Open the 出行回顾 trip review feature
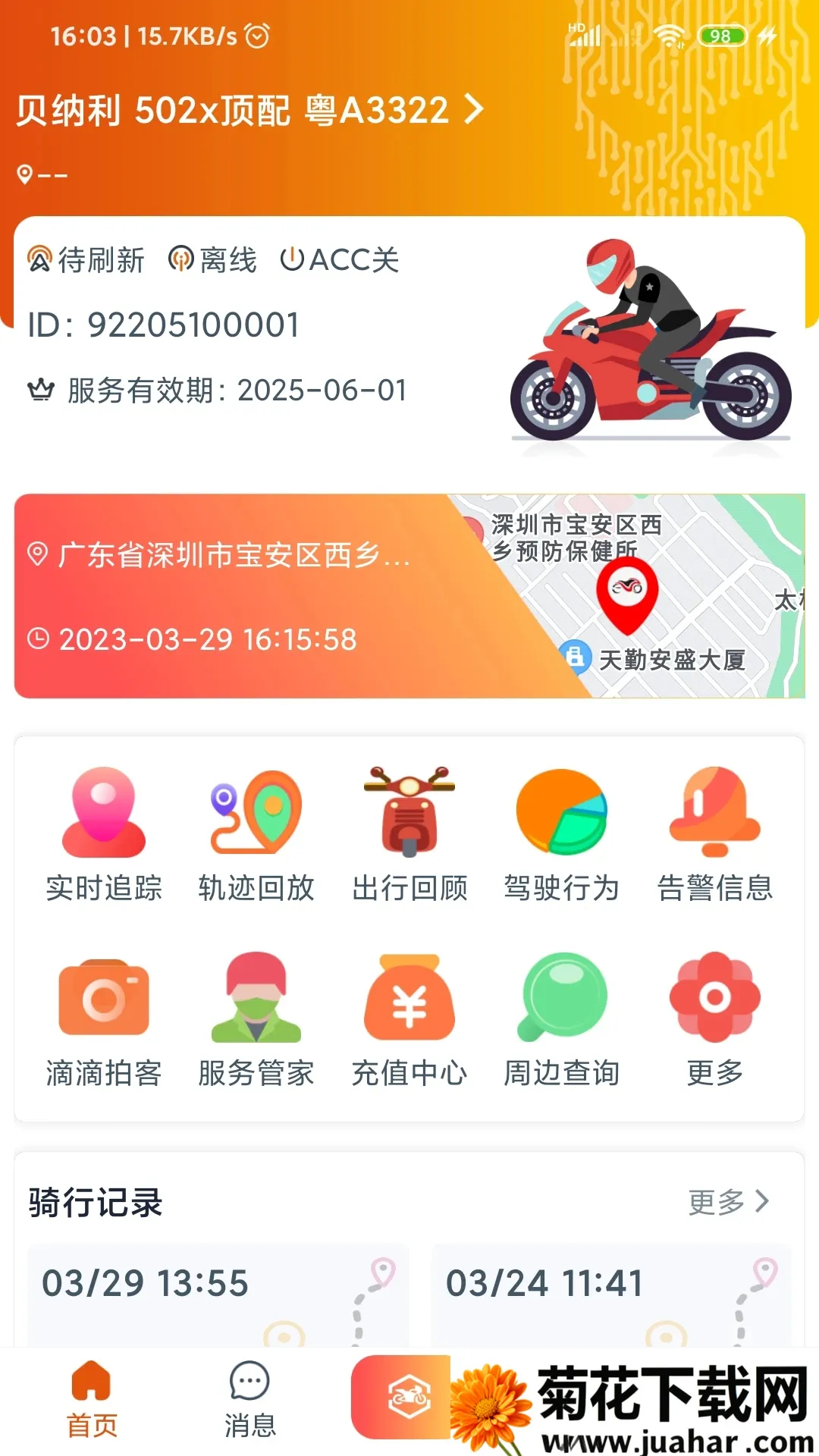Viewport: 819px width, 1456px height. (409, 840)
